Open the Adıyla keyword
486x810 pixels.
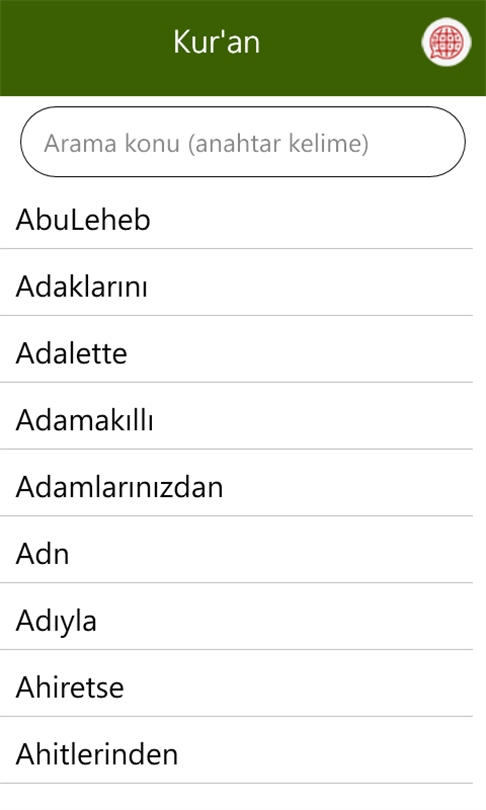[x=237, y=617]
